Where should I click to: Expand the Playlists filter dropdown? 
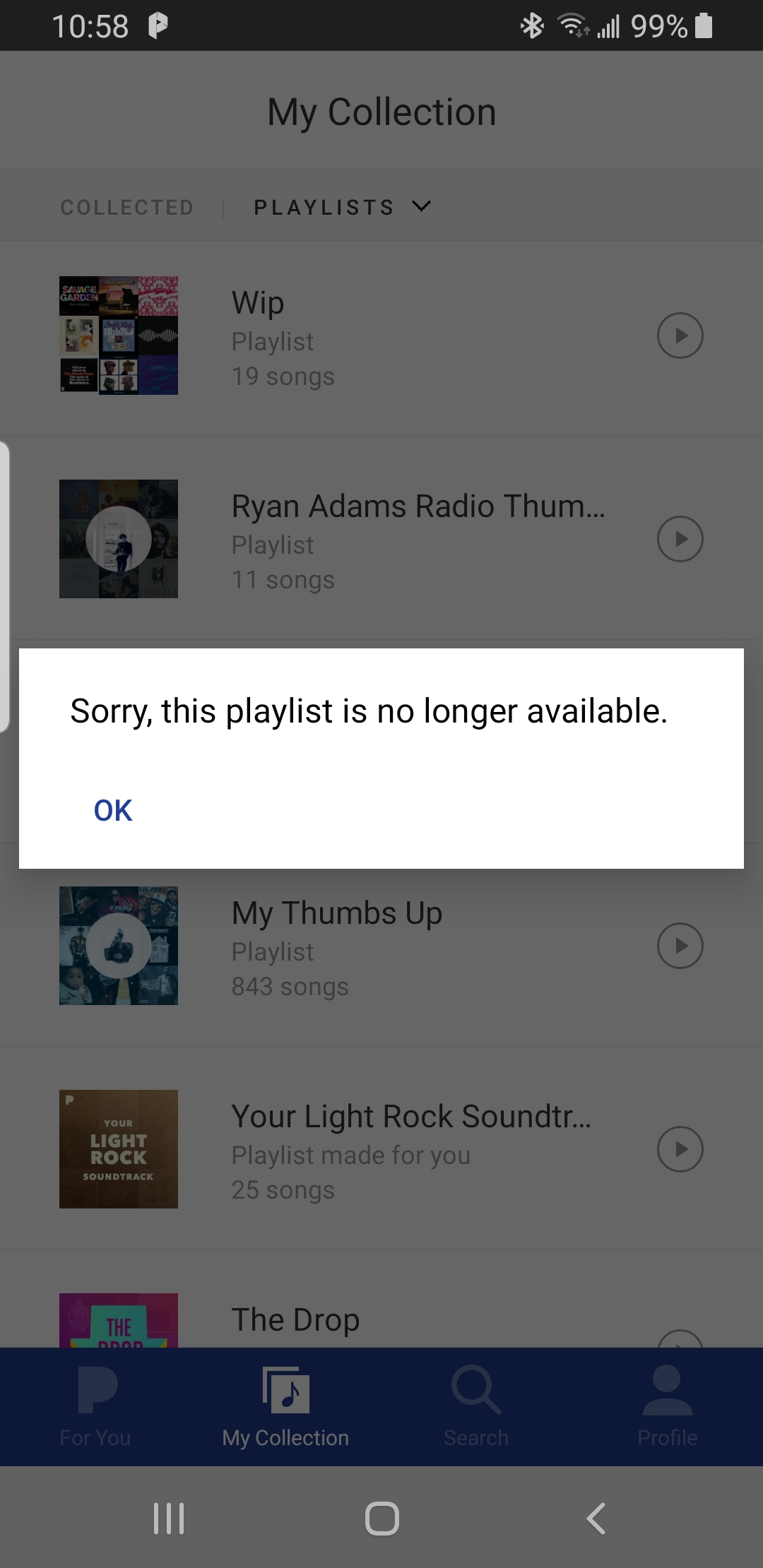coord(342,207)
